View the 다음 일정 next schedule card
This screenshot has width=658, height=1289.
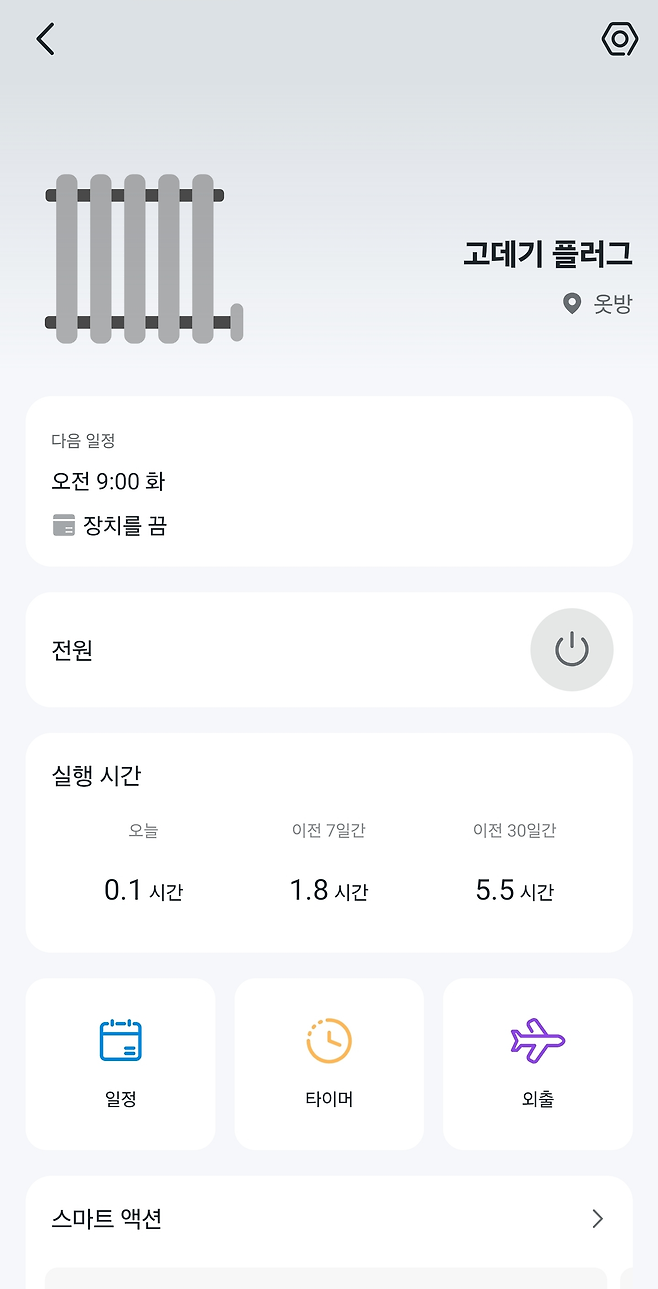point(329,481)
